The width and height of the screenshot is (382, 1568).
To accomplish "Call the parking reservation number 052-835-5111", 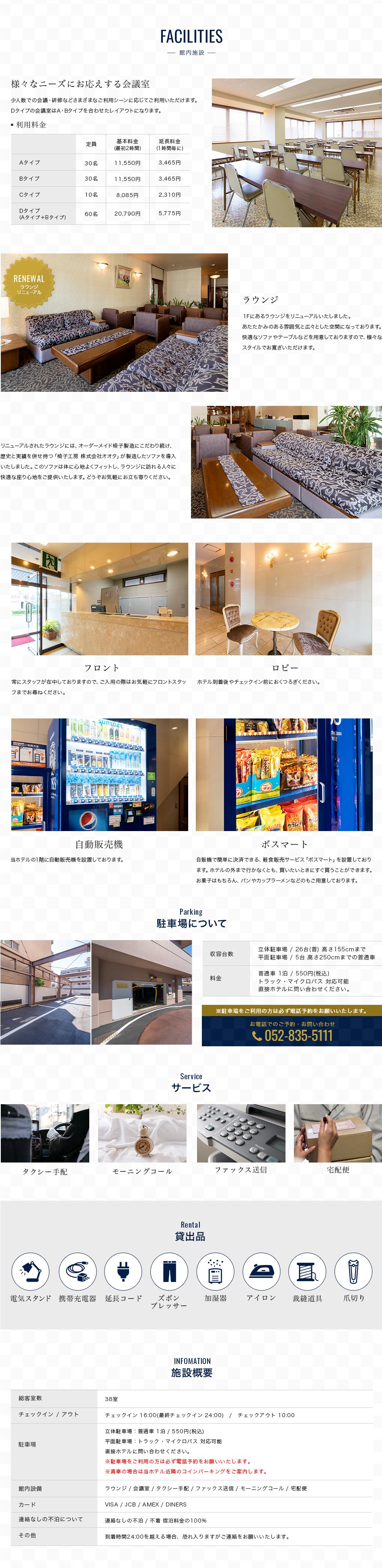I will click(293, 1035).
